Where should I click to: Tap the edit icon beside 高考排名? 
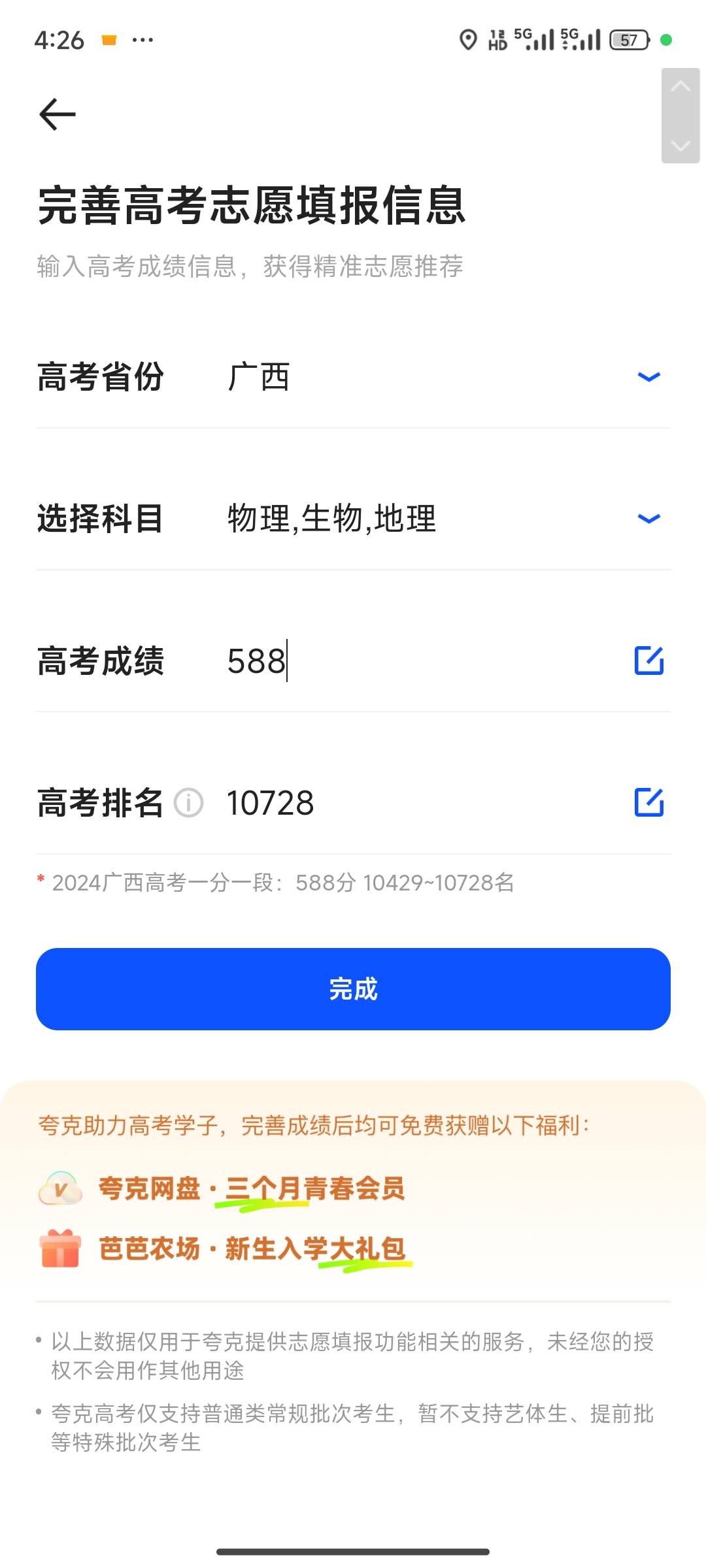pos(649,802)
